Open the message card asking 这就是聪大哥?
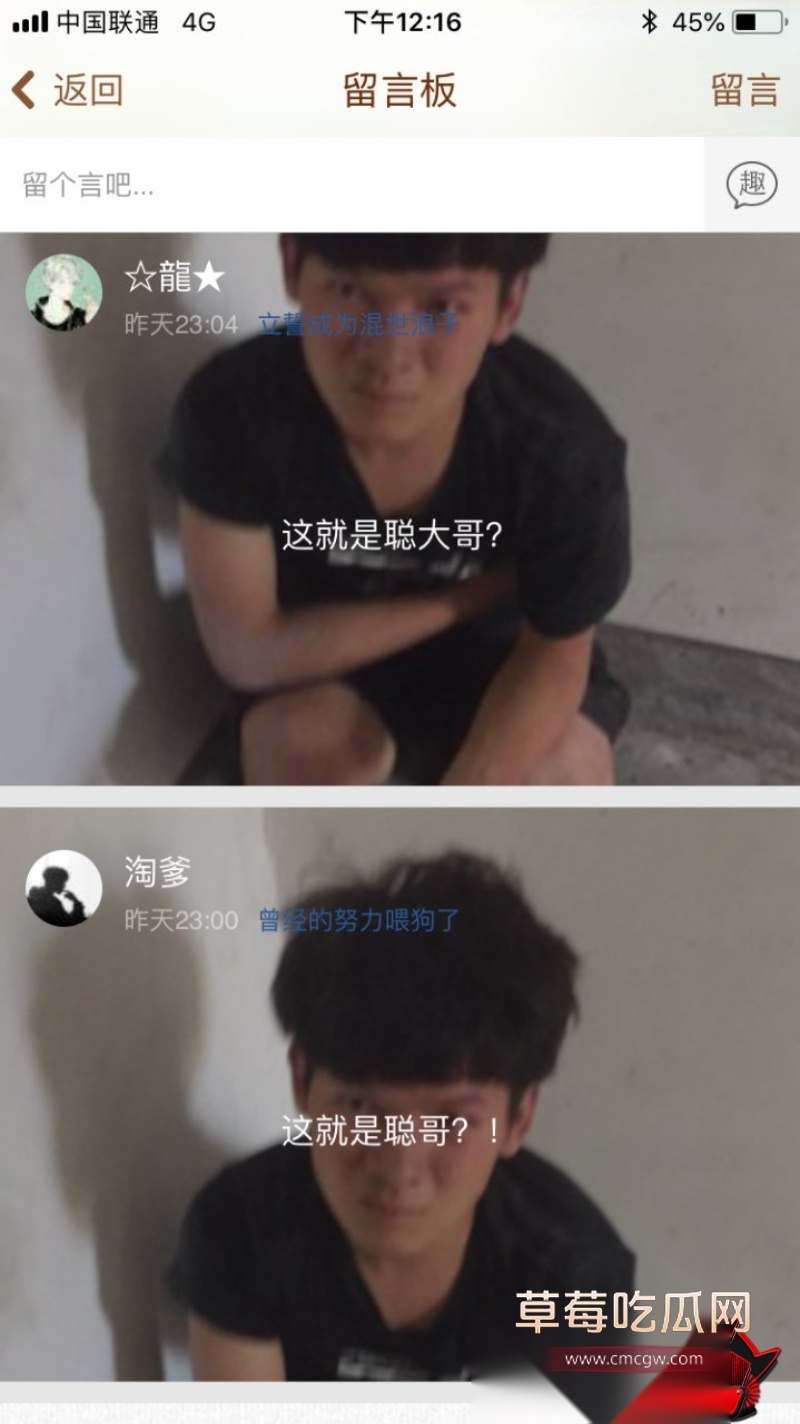Screen dimensions: 800x1424 click(x=400, y=510)
